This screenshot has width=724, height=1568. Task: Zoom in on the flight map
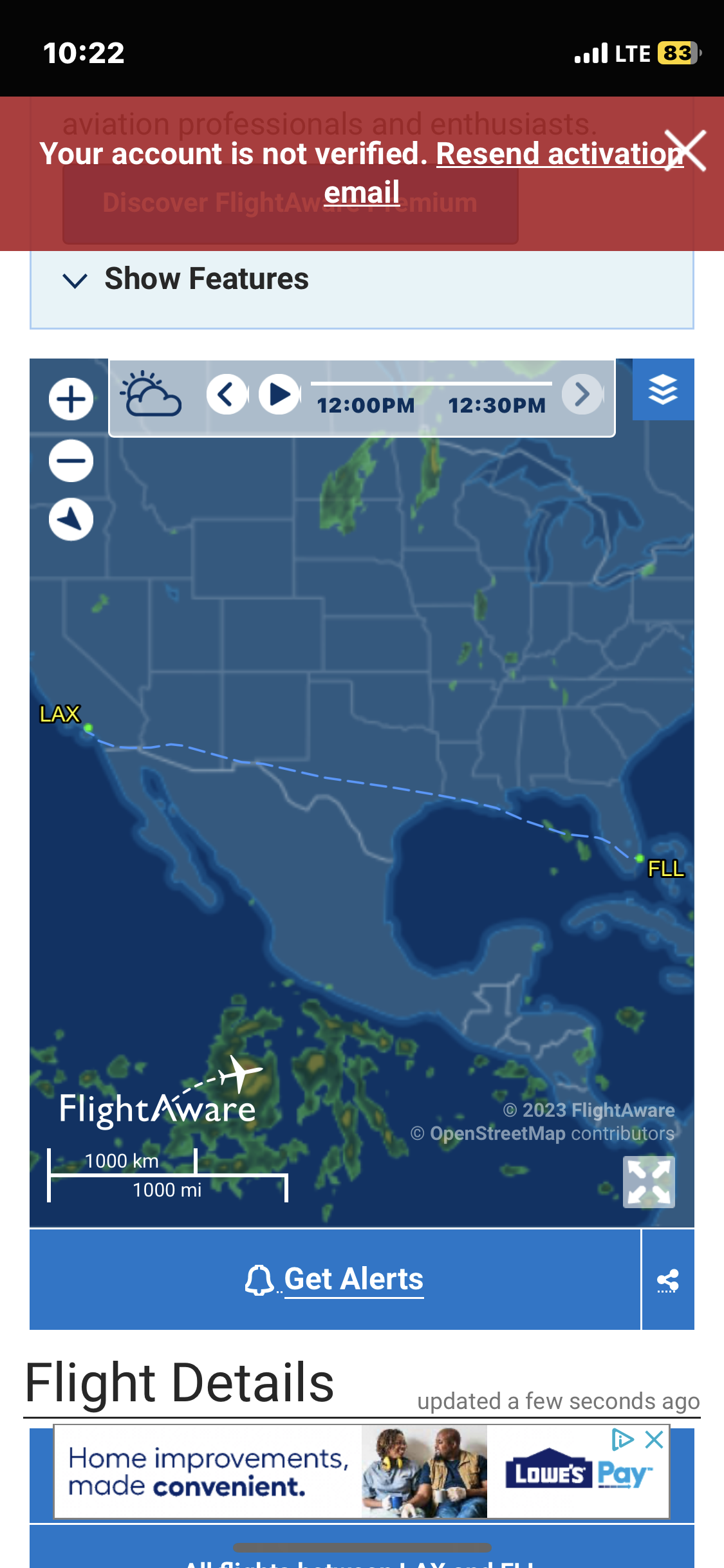71,399
